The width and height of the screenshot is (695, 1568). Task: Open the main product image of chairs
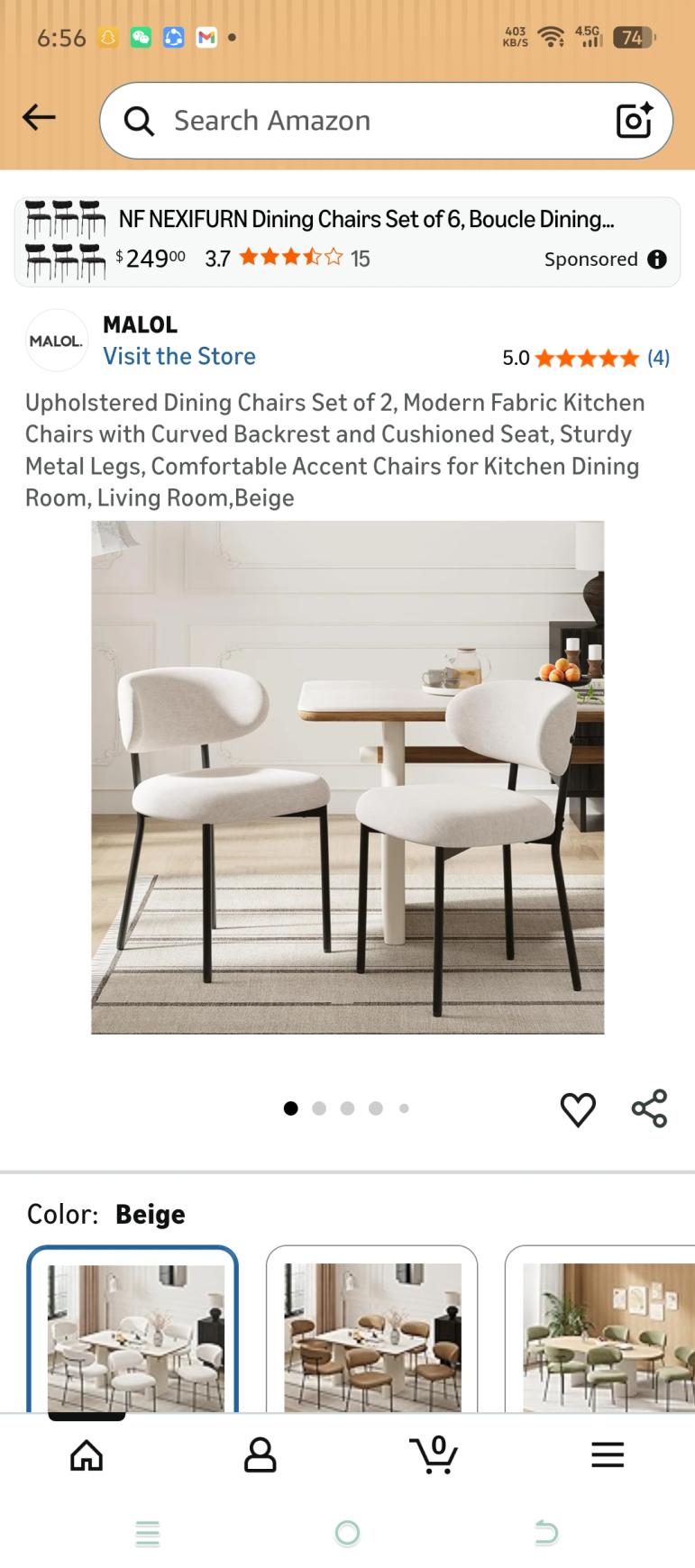tap(347, 777)
